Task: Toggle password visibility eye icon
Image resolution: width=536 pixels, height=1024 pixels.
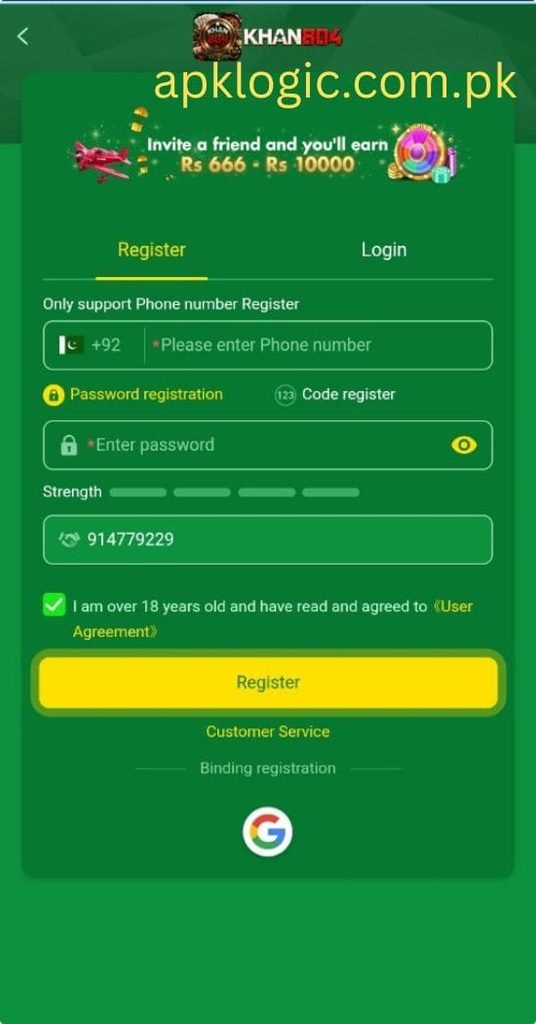Action: point(464,445)
